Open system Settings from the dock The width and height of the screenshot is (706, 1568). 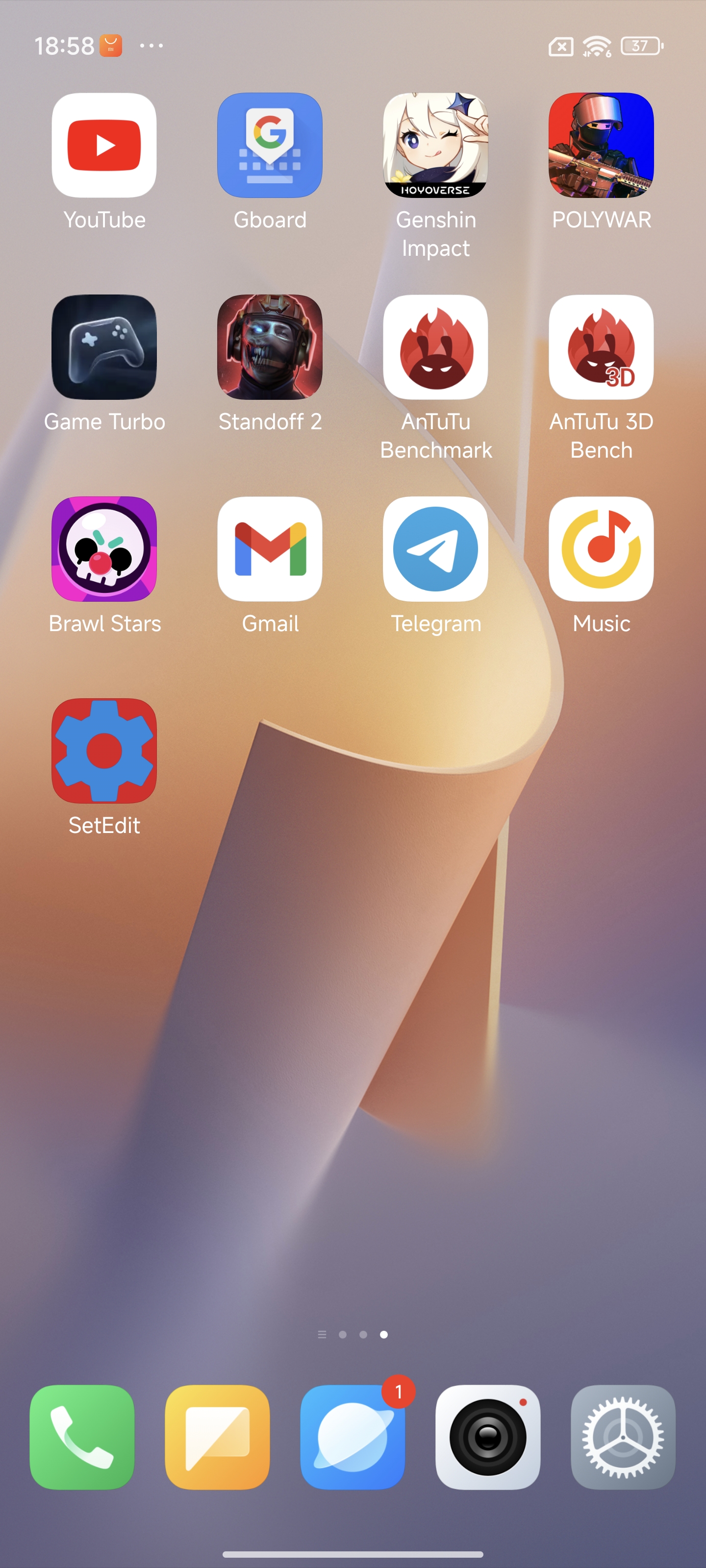623,1437
